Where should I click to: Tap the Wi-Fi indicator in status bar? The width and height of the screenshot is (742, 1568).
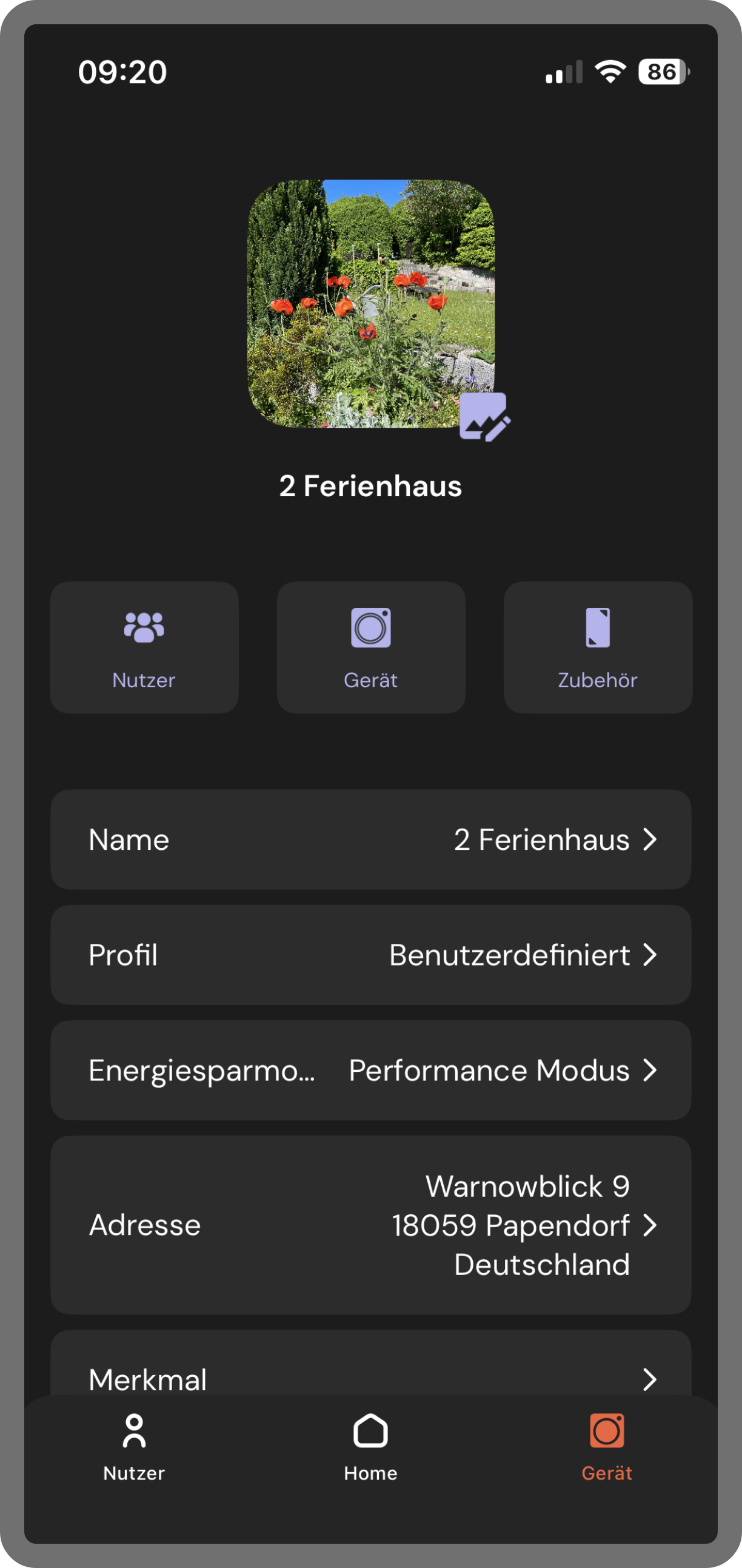coord(610,72)
